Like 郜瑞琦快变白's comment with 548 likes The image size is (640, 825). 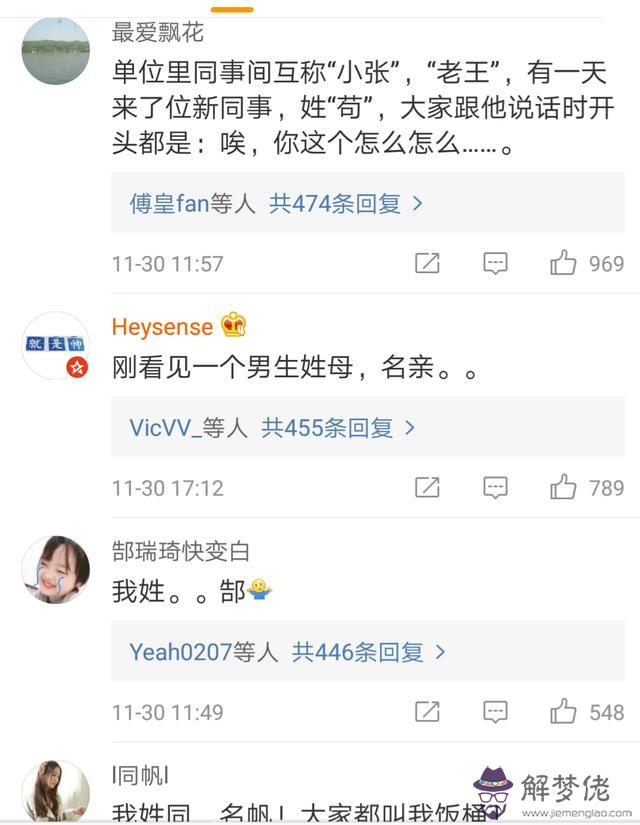[564, 712]
